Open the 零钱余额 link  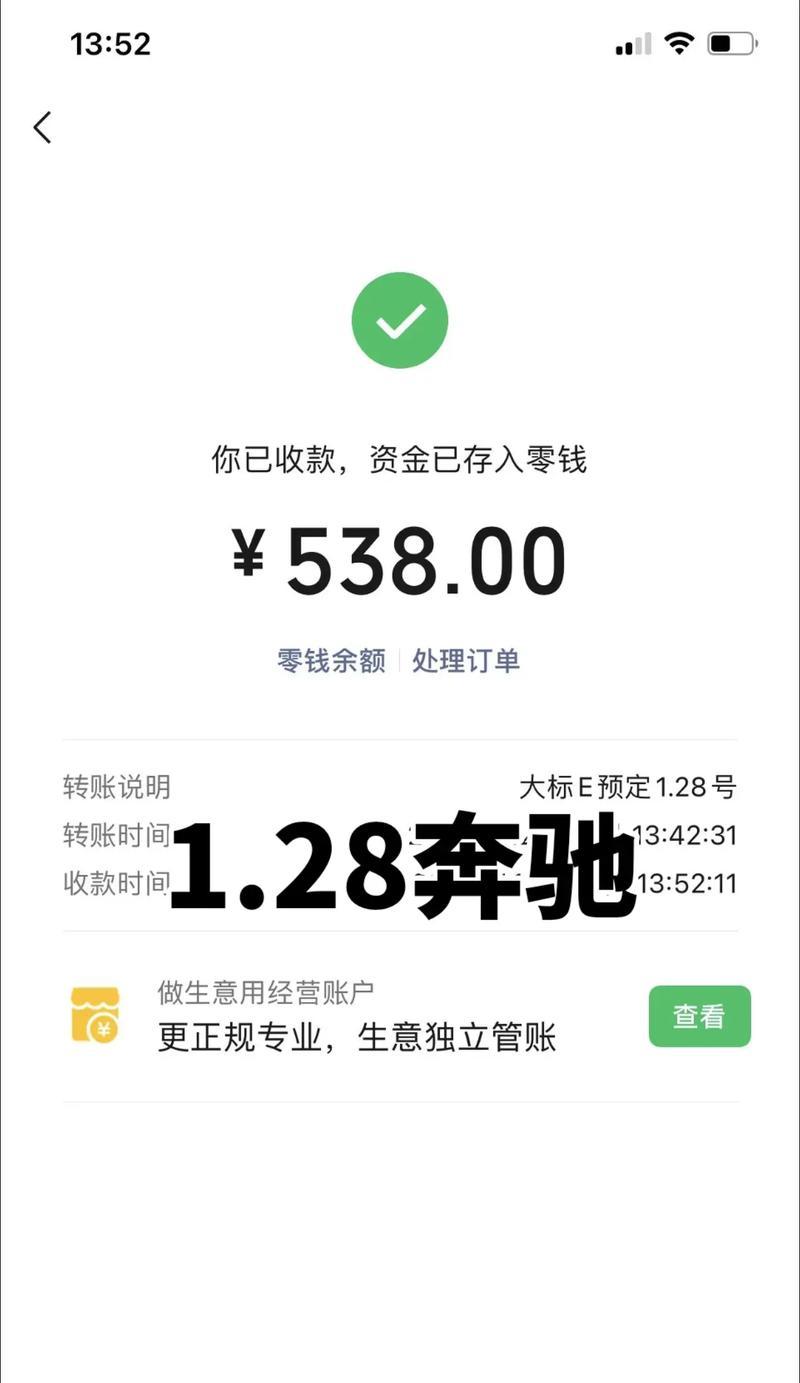coord(331,661)
